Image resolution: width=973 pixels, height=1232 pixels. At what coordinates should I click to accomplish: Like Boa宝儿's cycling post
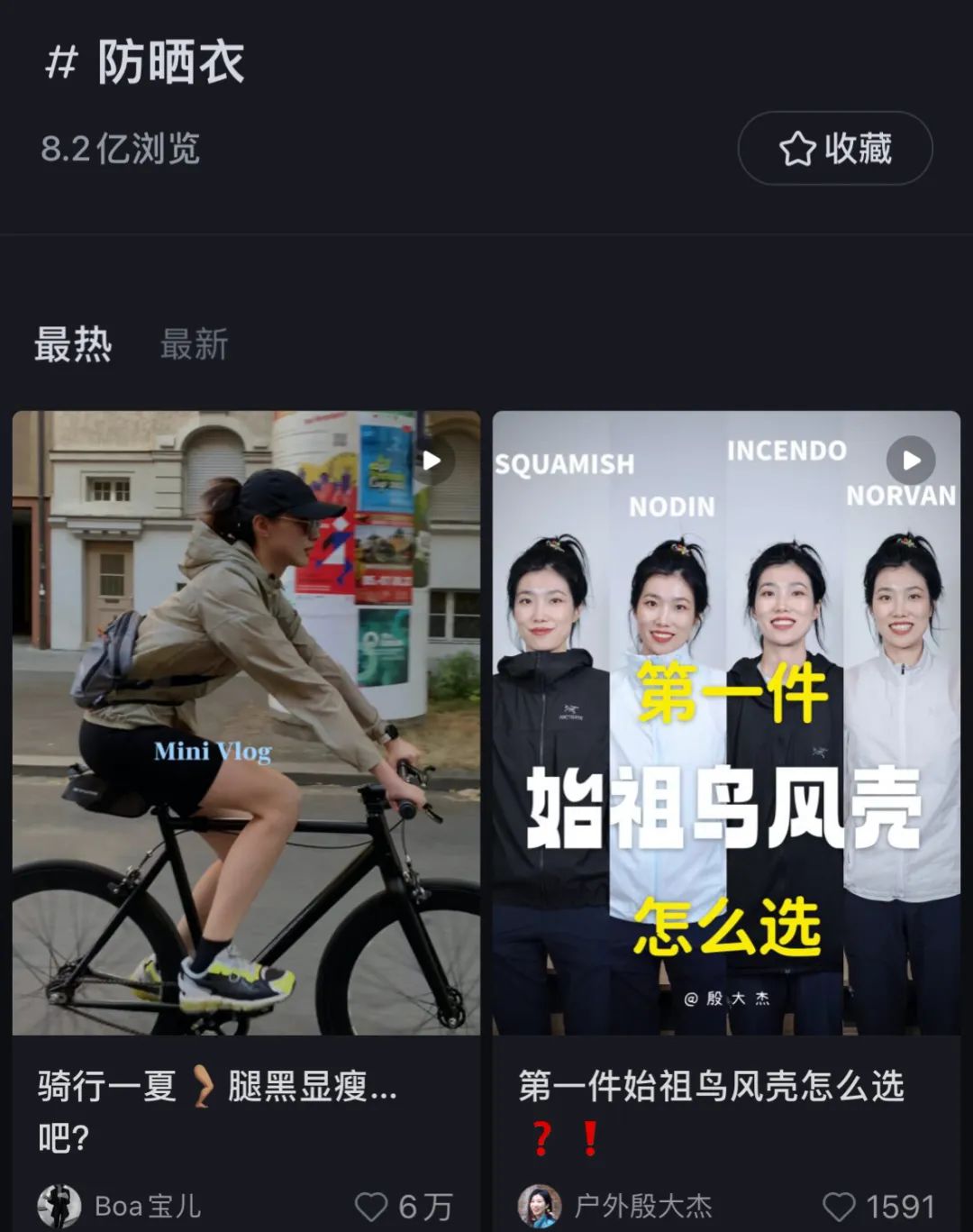click(371, 1206)
